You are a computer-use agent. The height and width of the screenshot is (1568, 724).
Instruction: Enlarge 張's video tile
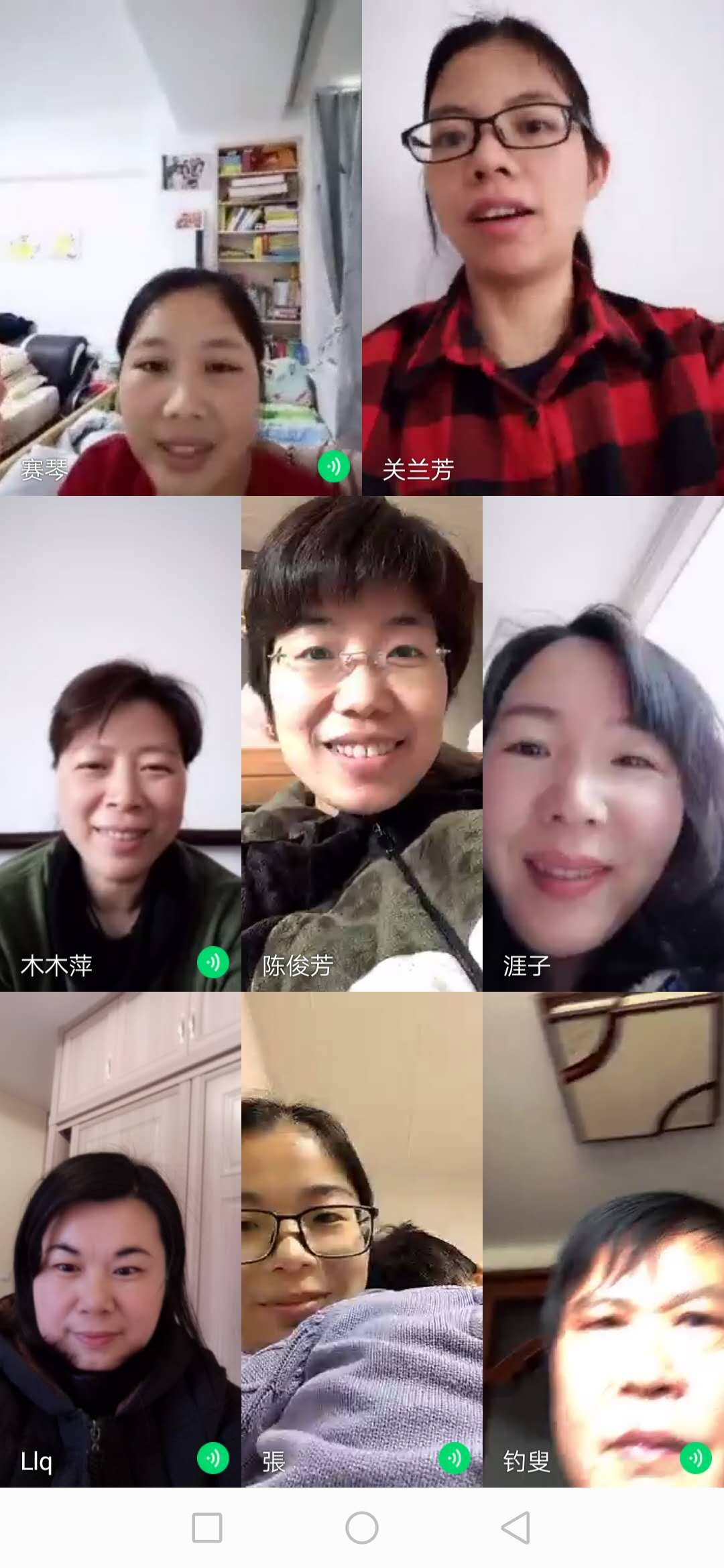pos(362,1240)
